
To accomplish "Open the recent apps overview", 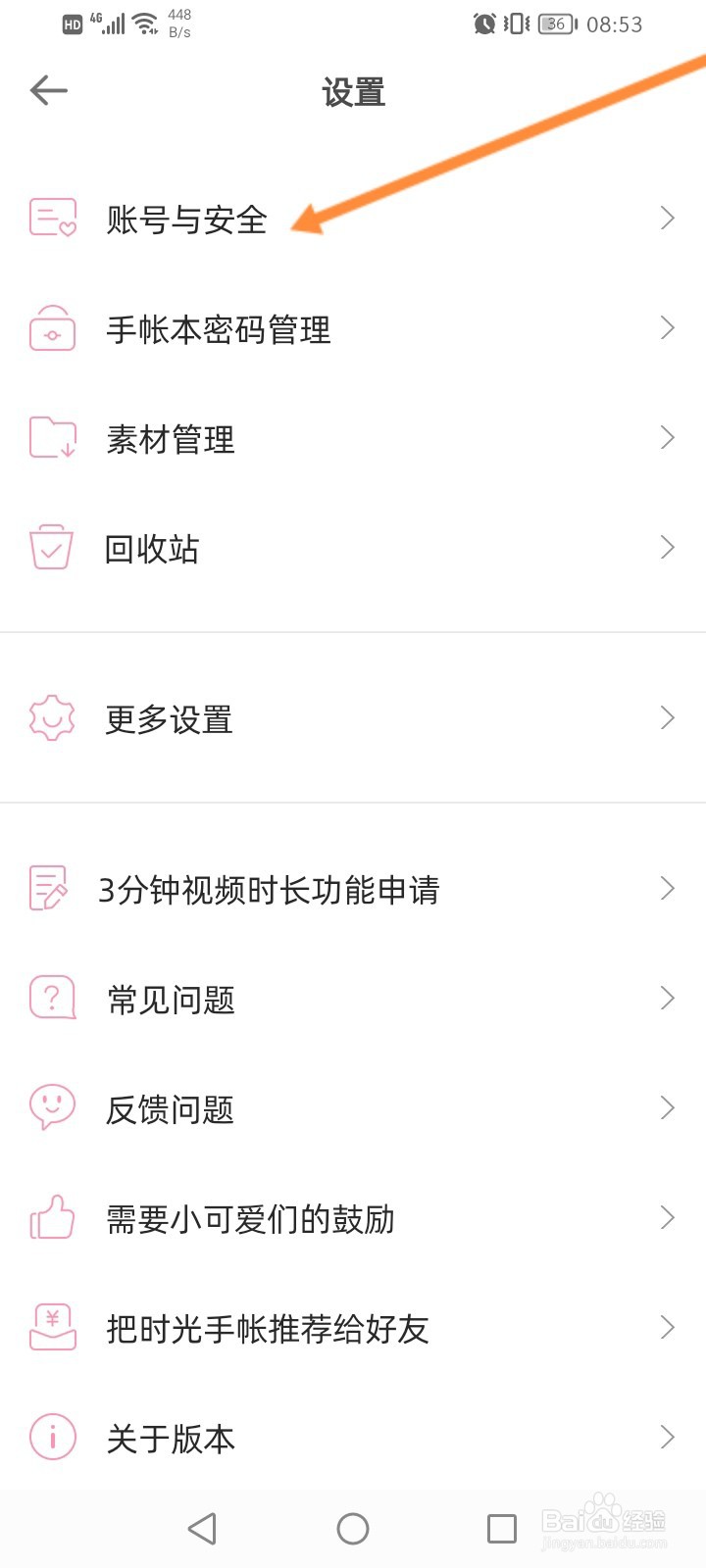I will 501,1528.
